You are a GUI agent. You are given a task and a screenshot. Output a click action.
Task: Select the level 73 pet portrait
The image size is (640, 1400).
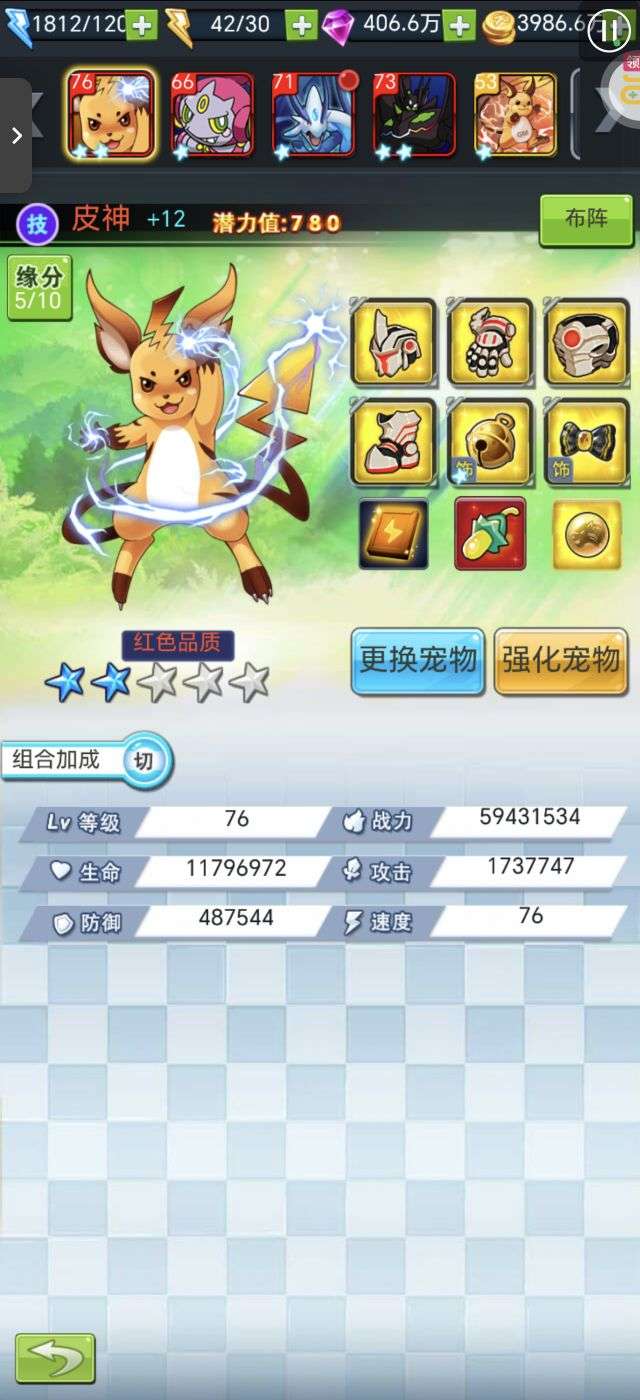tap(414, 115)
